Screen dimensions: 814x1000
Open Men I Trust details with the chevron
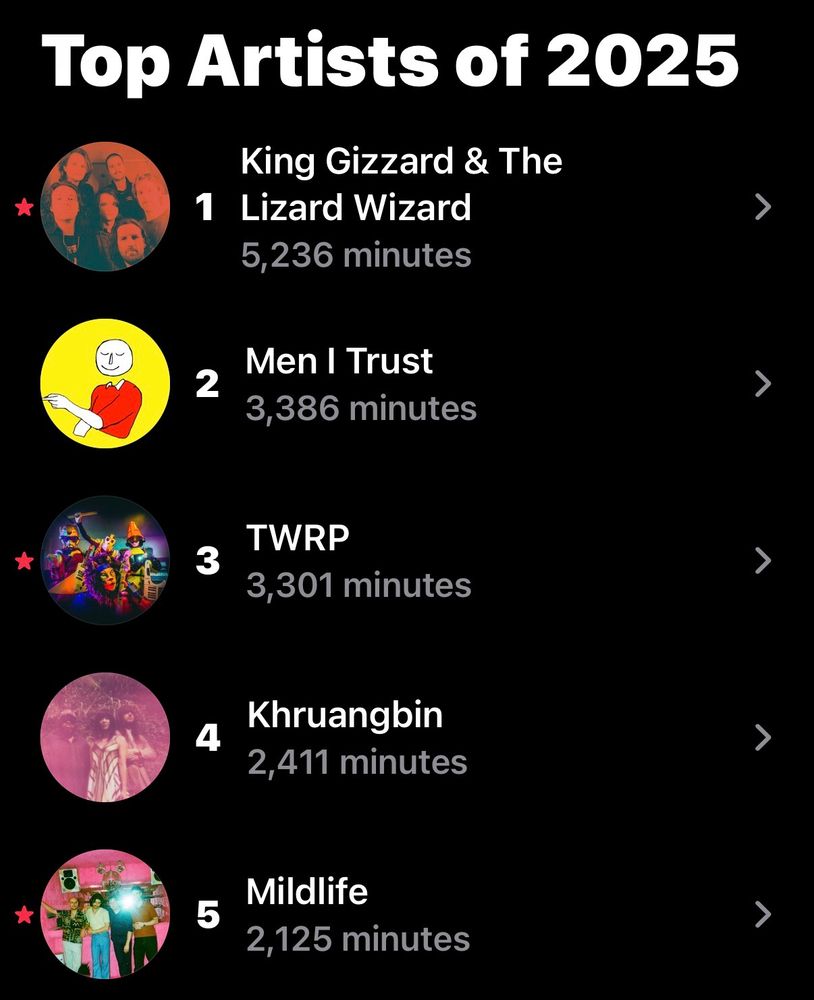coord(763,383)
